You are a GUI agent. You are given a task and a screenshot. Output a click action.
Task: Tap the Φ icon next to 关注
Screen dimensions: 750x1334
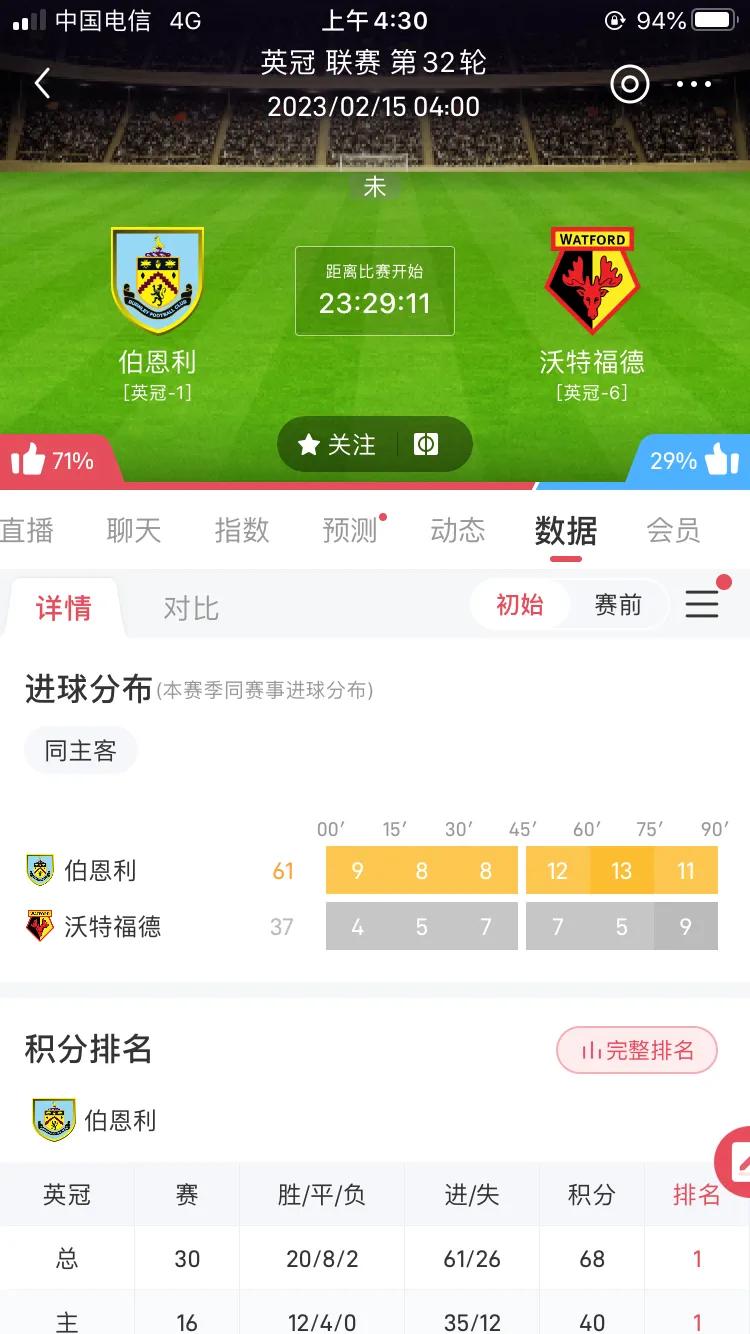coord(428,444)
